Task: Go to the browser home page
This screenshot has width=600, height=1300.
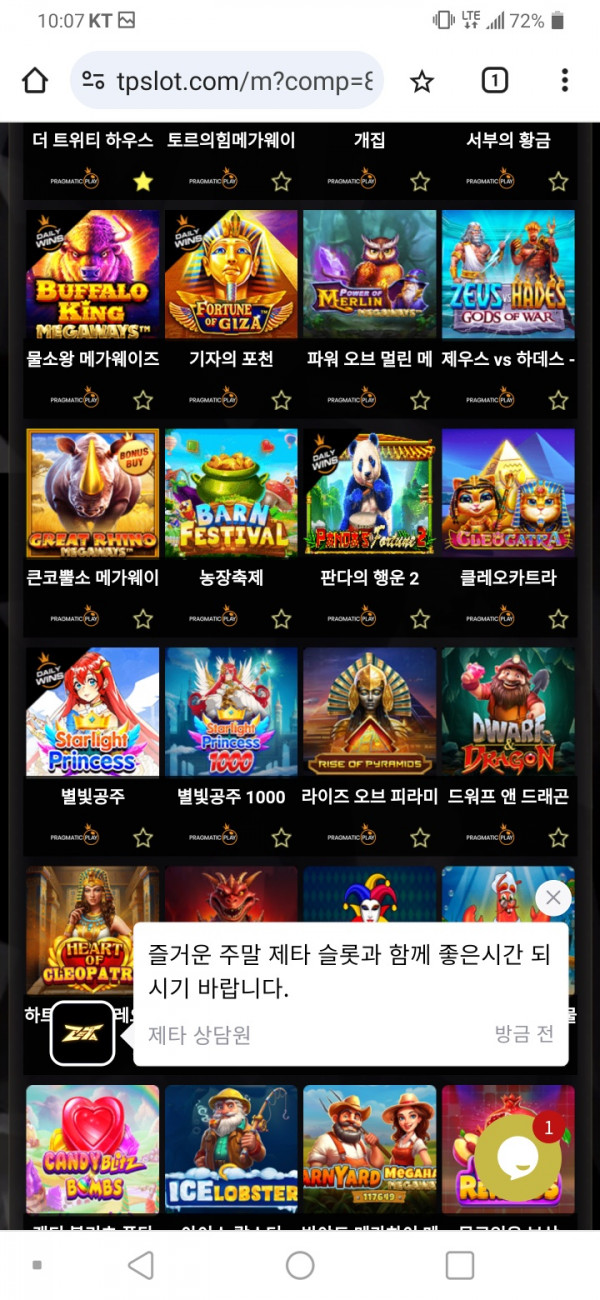Action: coord(35,81)
